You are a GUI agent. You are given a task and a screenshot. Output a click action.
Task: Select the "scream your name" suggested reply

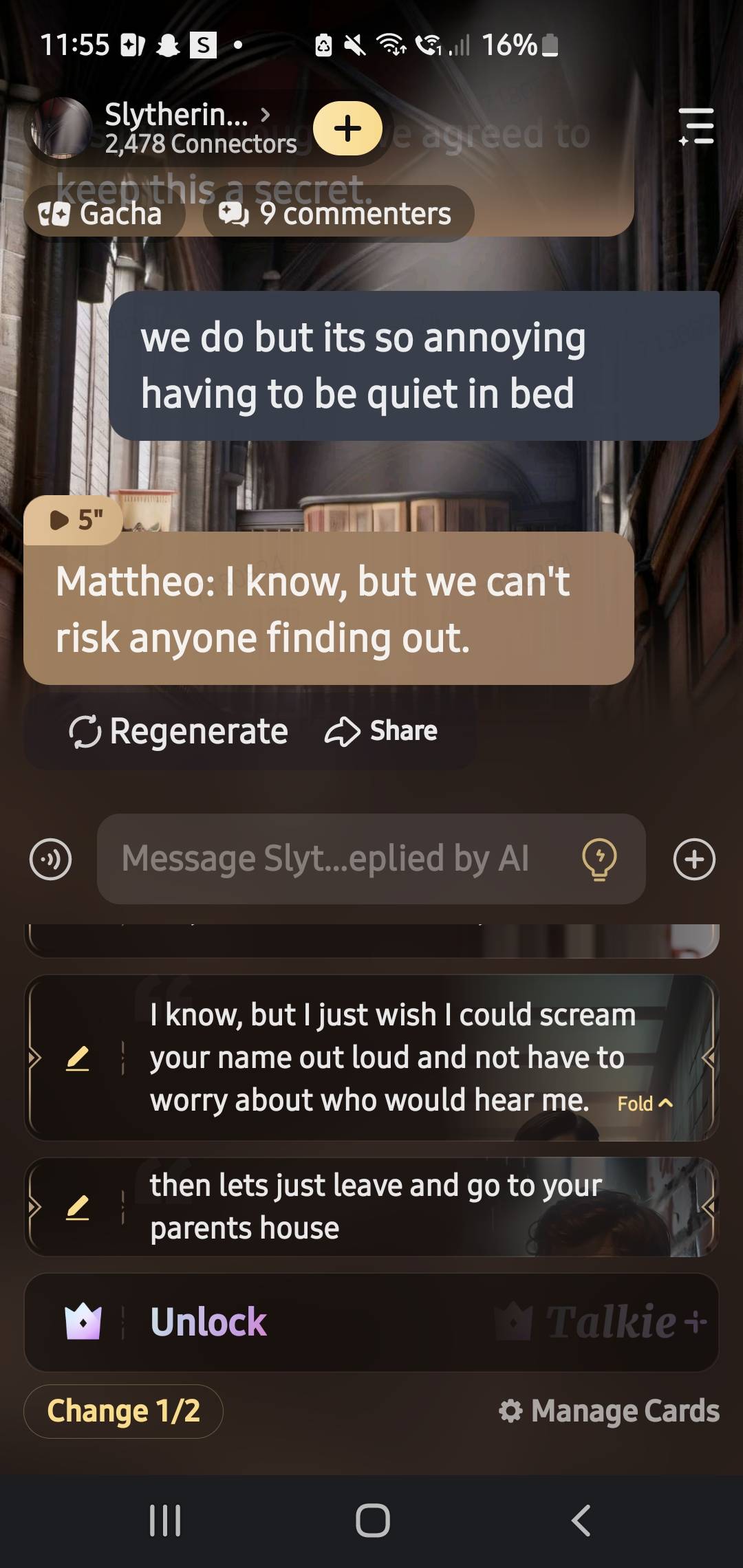(385, 1057)
